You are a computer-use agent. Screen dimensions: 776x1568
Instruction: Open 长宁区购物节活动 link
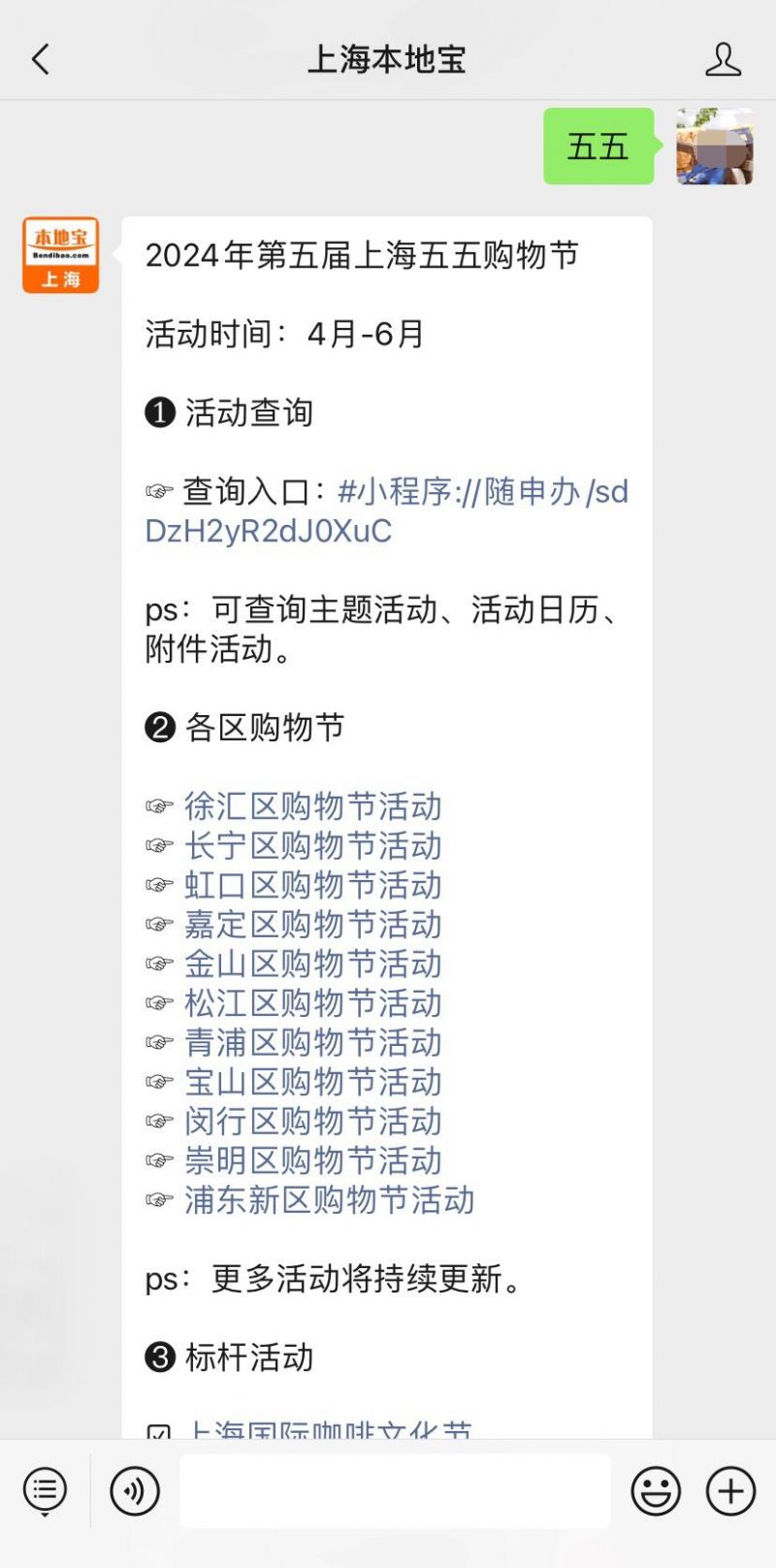pos(312,846)
